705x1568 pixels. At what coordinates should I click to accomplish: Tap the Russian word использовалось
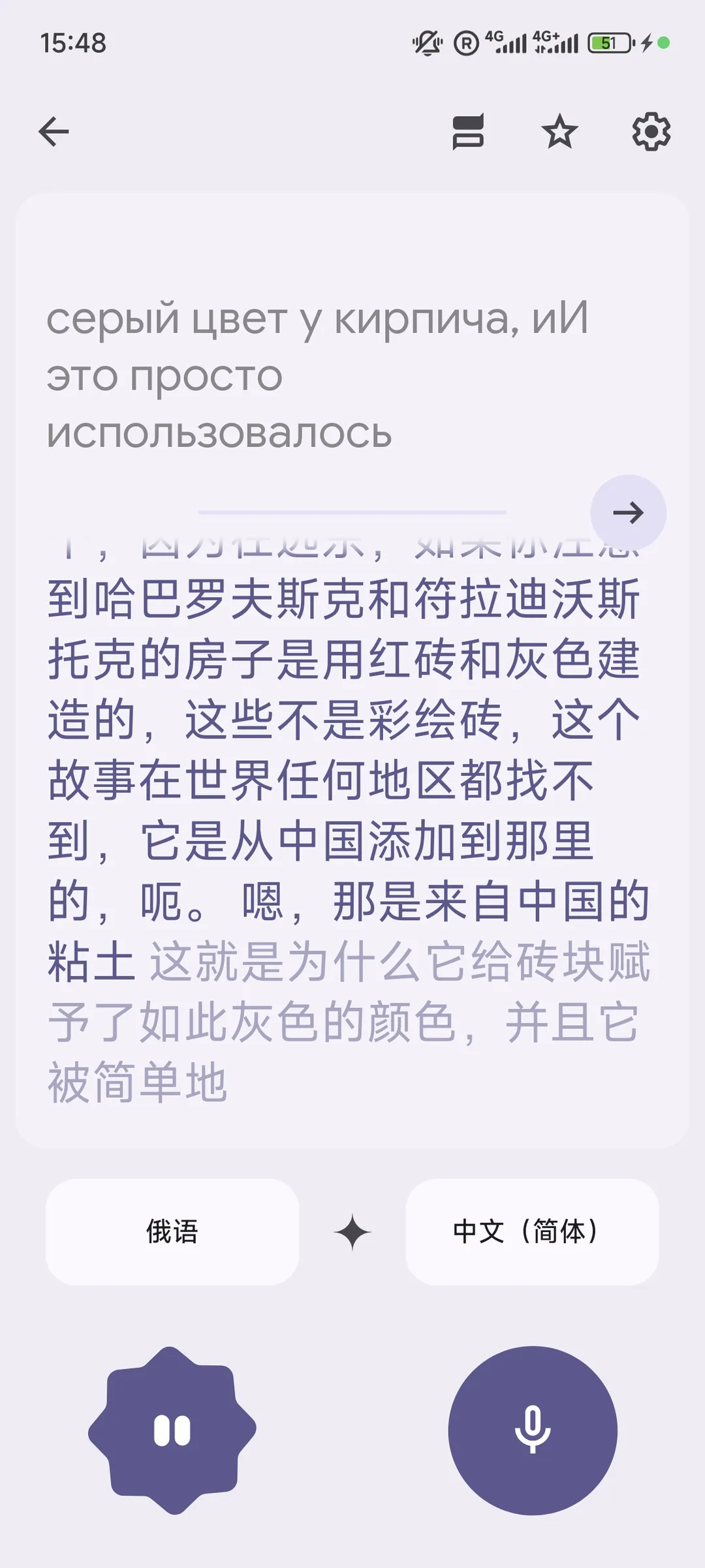click(219, 431)
